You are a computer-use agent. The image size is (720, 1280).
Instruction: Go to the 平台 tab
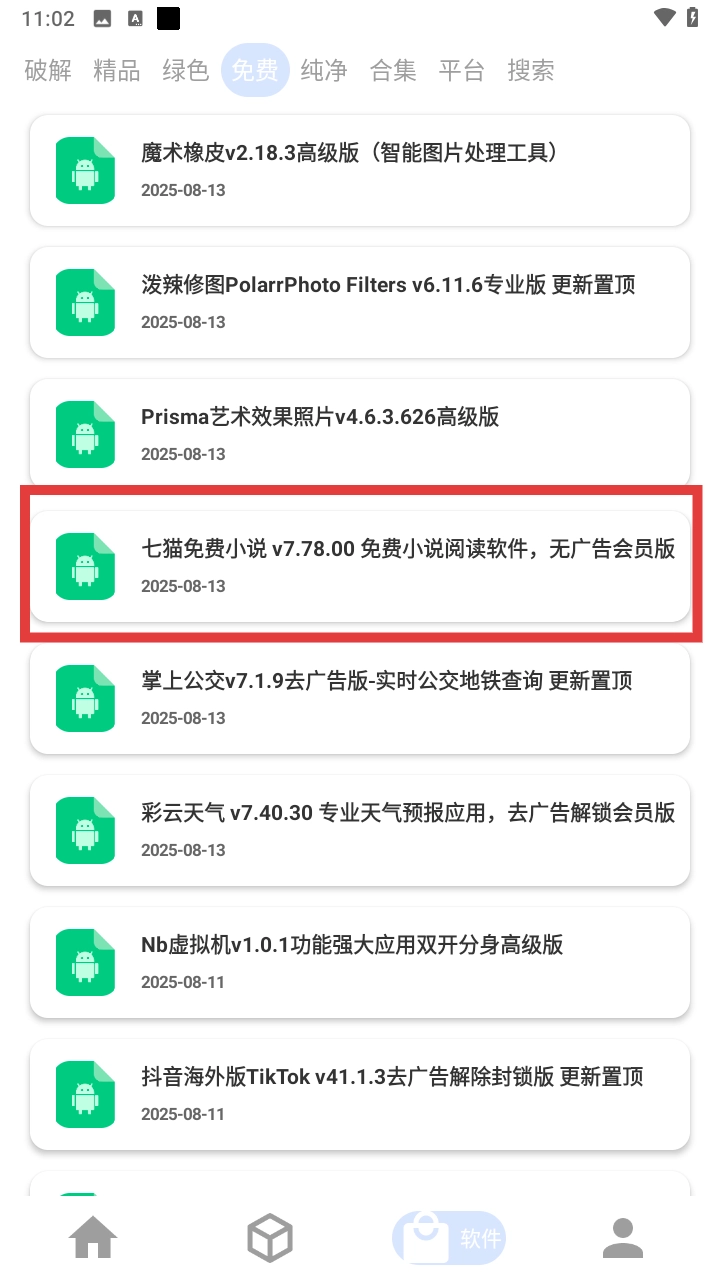click(462, 70)
